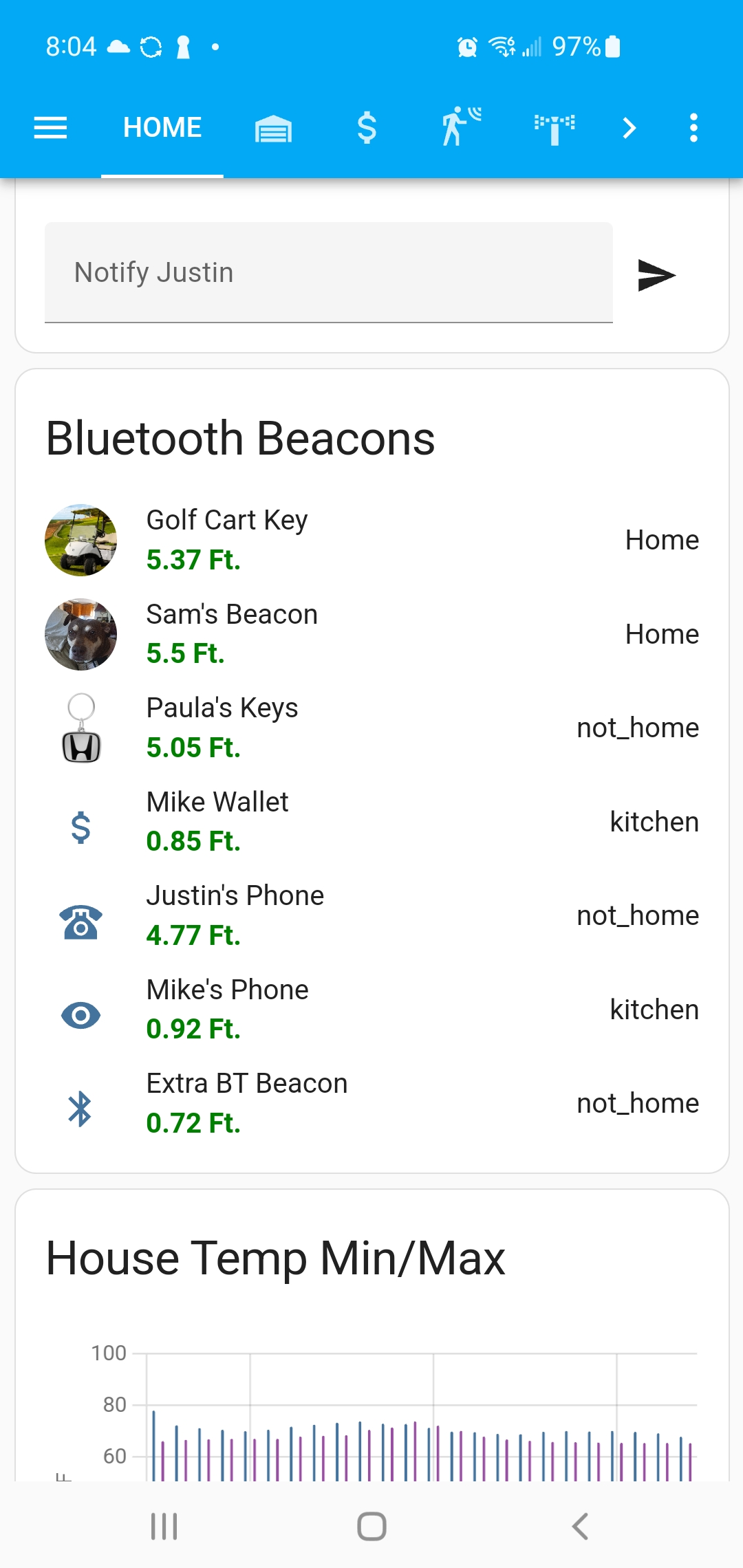Switch to the HOME tab
Screen dimensions: 743x1568
tap(162, 128)
